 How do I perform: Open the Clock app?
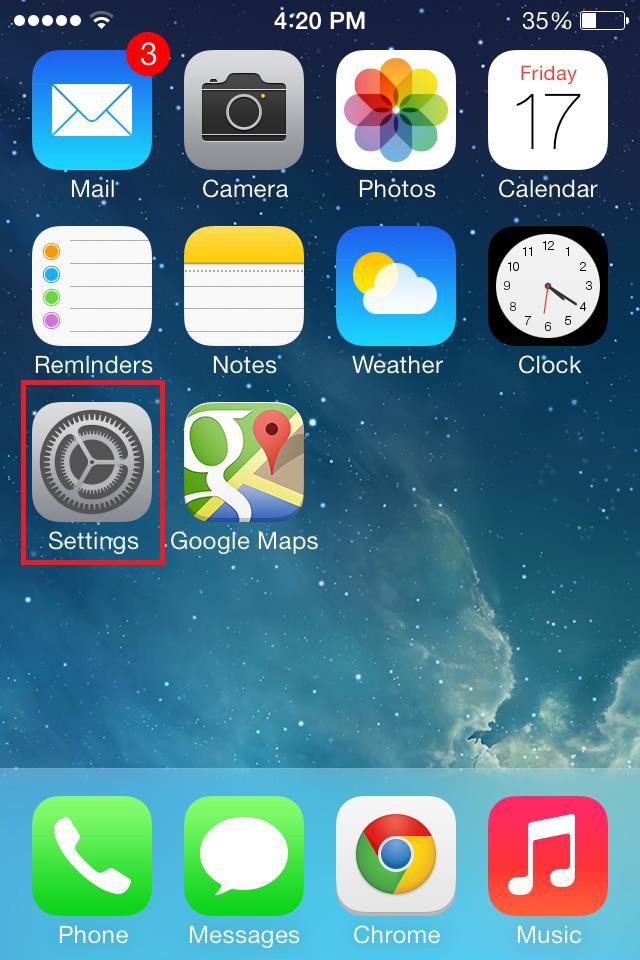coord(548,286)
